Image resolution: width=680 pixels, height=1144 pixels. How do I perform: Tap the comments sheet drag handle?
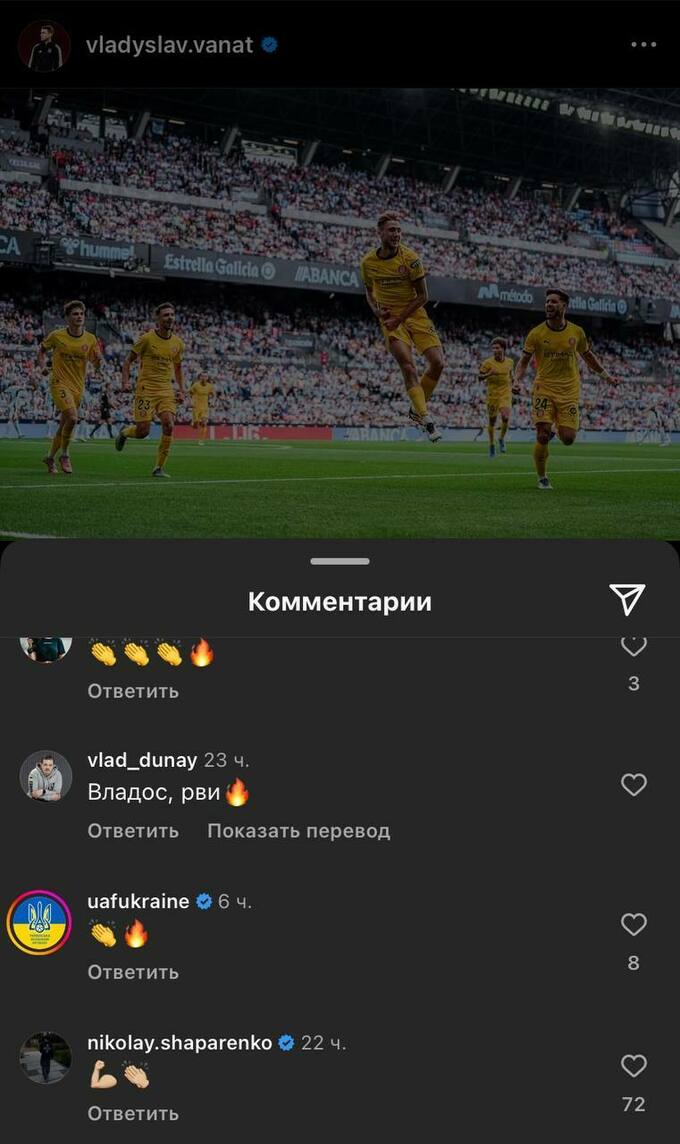[340, 561]
